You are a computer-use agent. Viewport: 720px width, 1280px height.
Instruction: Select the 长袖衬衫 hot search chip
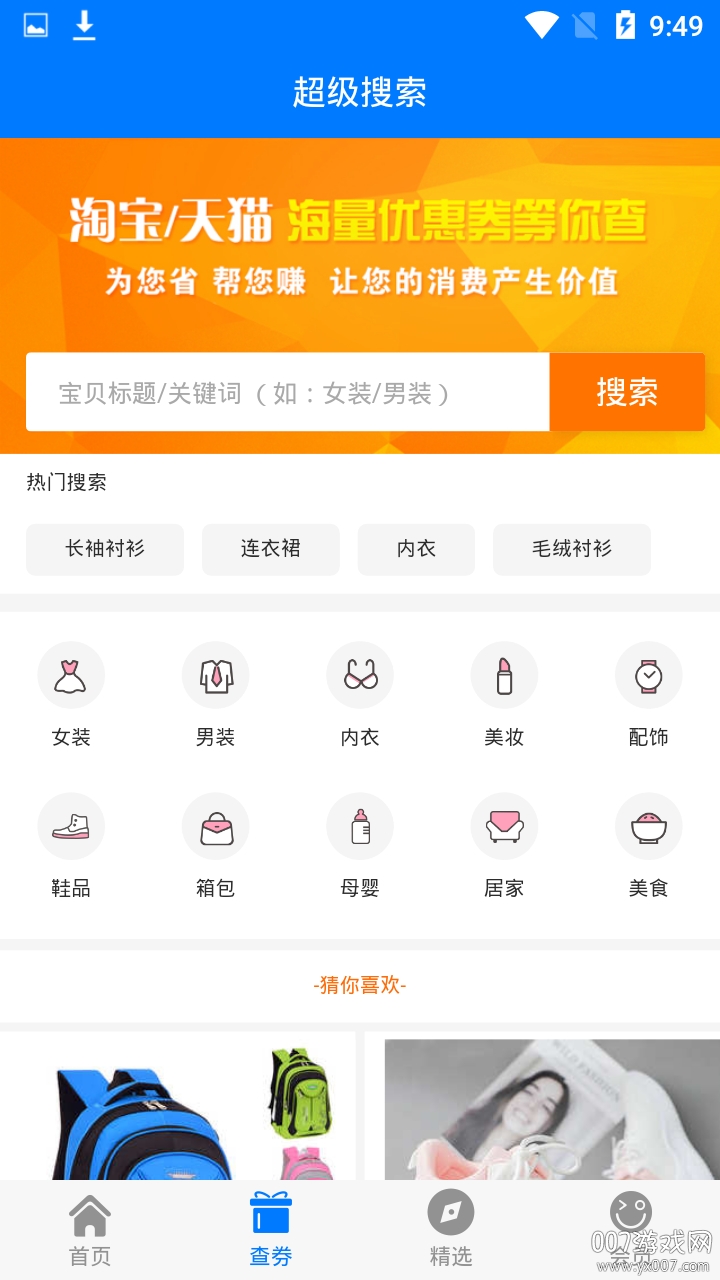(x=105, y=549)
